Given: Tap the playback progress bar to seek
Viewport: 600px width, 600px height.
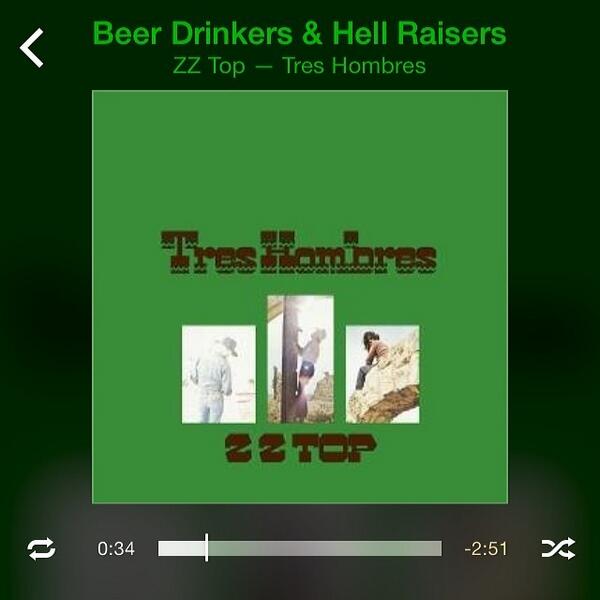Looking at the screenshot, I should [x=300, y=548].
